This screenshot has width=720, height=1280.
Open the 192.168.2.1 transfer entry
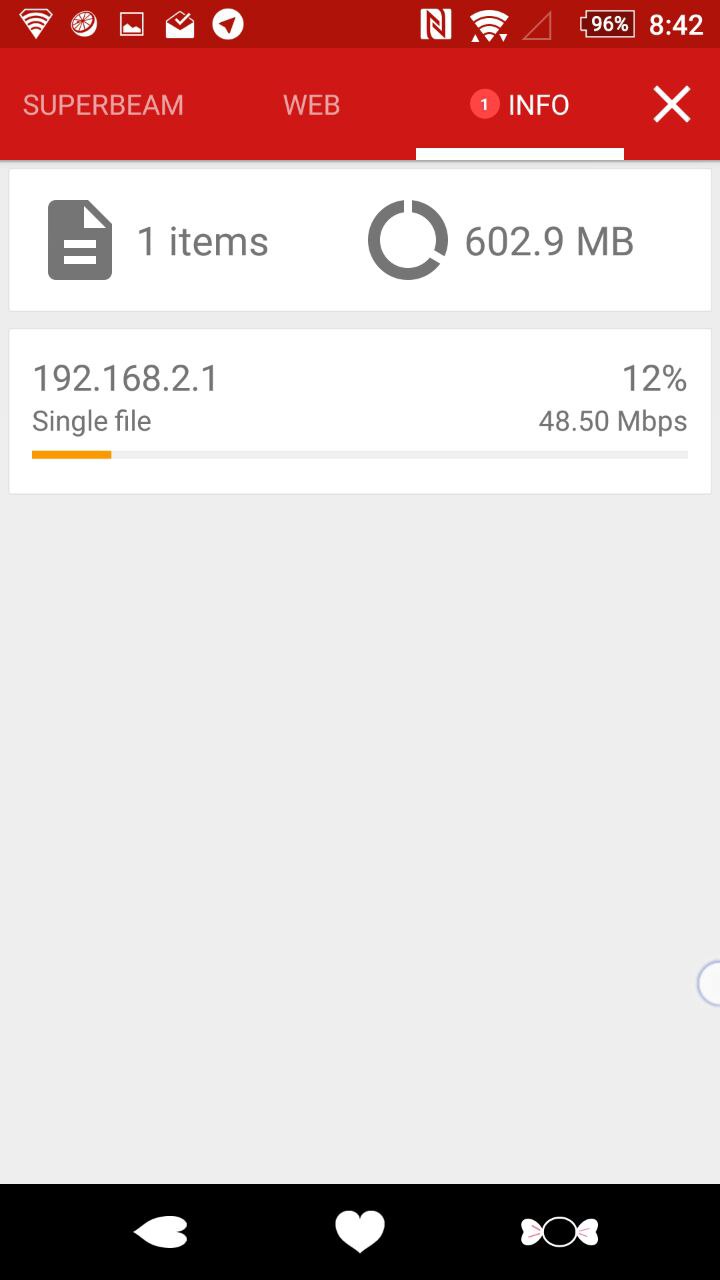(360, 411)
